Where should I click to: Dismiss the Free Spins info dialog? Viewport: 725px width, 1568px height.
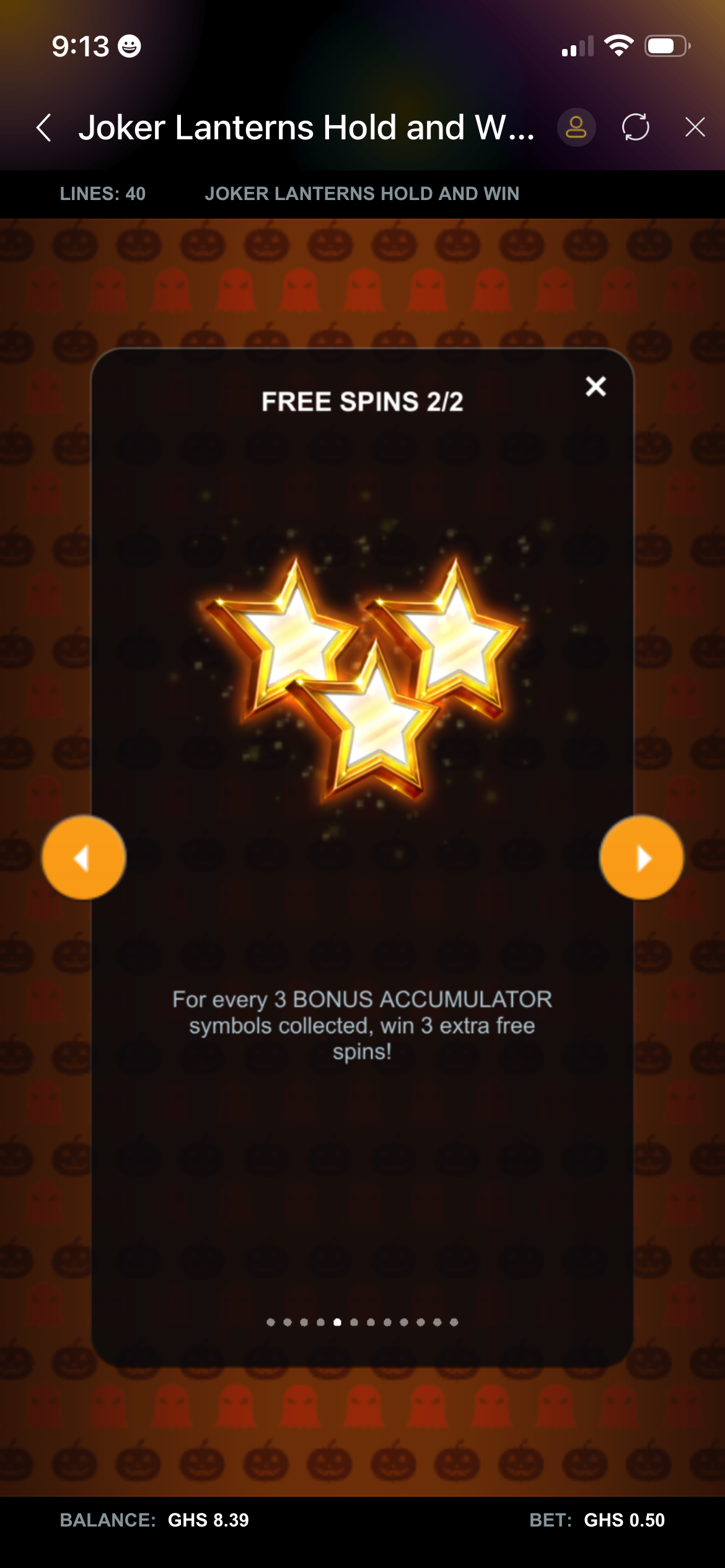(595, 386)
